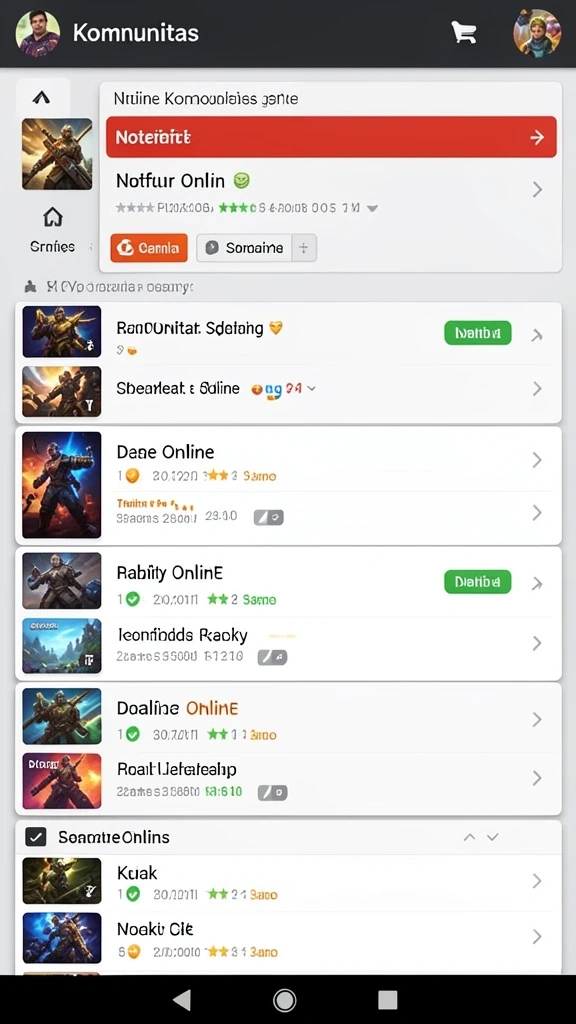576x1024 pixels.
Task: Select the Soraaine chip
Action: pyautogui.click(x=244, y=248)
